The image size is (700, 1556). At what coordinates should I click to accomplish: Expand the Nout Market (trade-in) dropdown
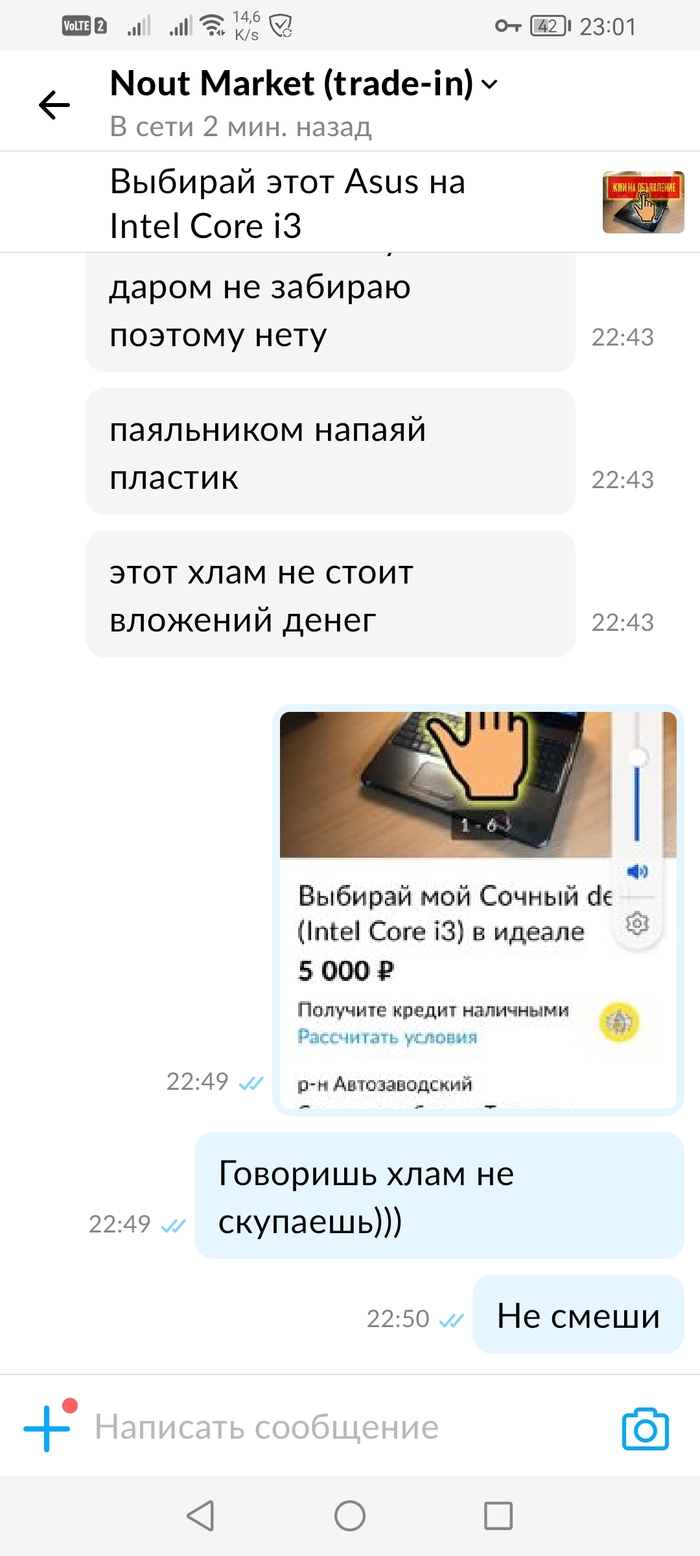pos(489,85)
